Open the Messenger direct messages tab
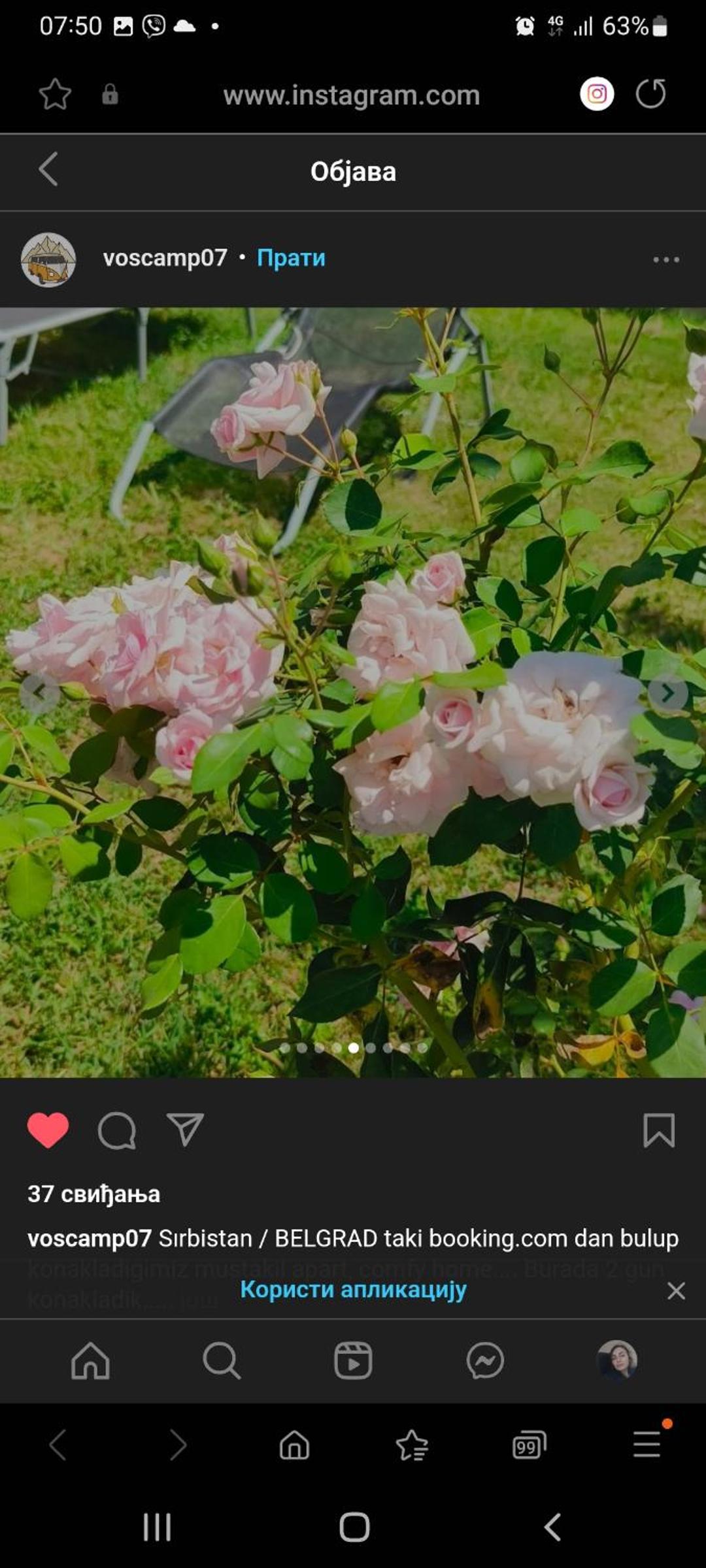 click(x=485, y=1360)
